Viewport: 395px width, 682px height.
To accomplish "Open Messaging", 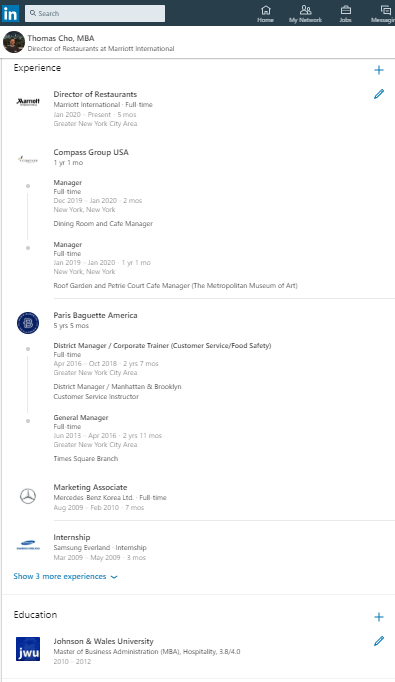I will point(384,13).
